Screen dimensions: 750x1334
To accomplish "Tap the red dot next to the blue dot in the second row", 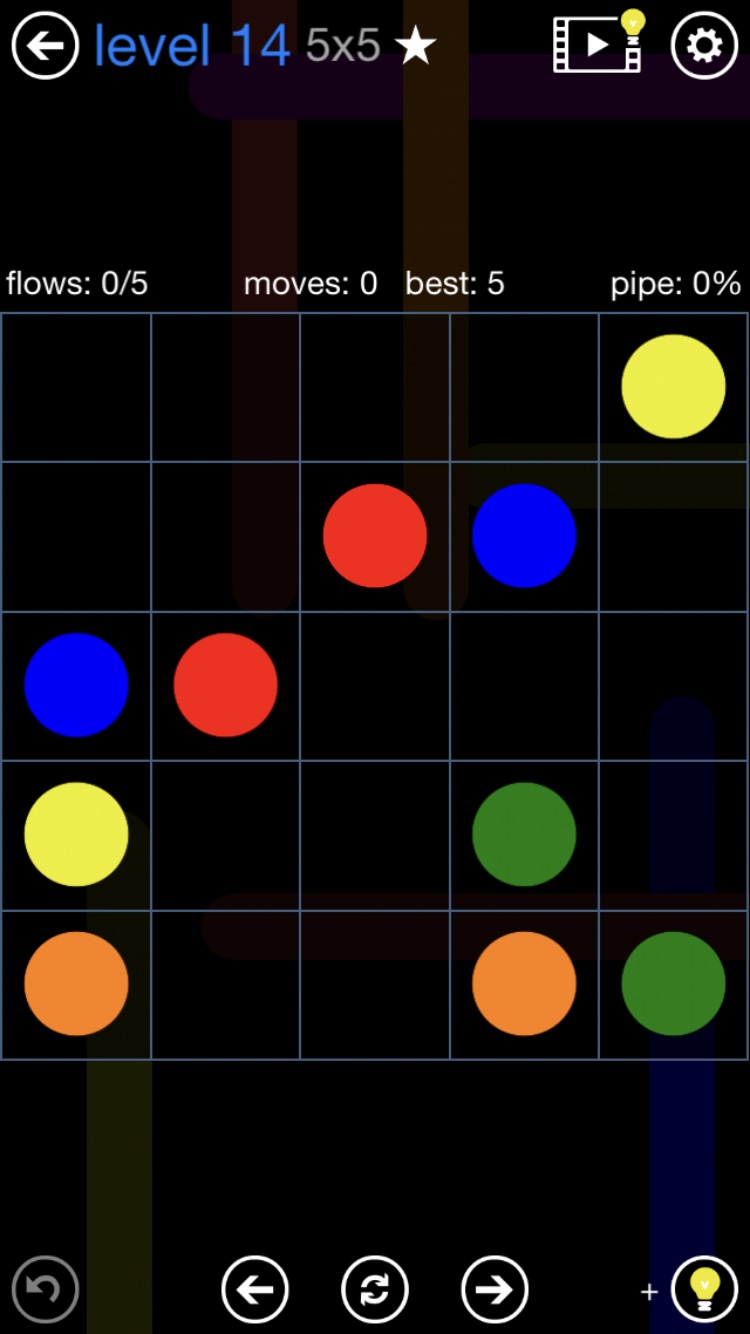I will coord(375,536).
